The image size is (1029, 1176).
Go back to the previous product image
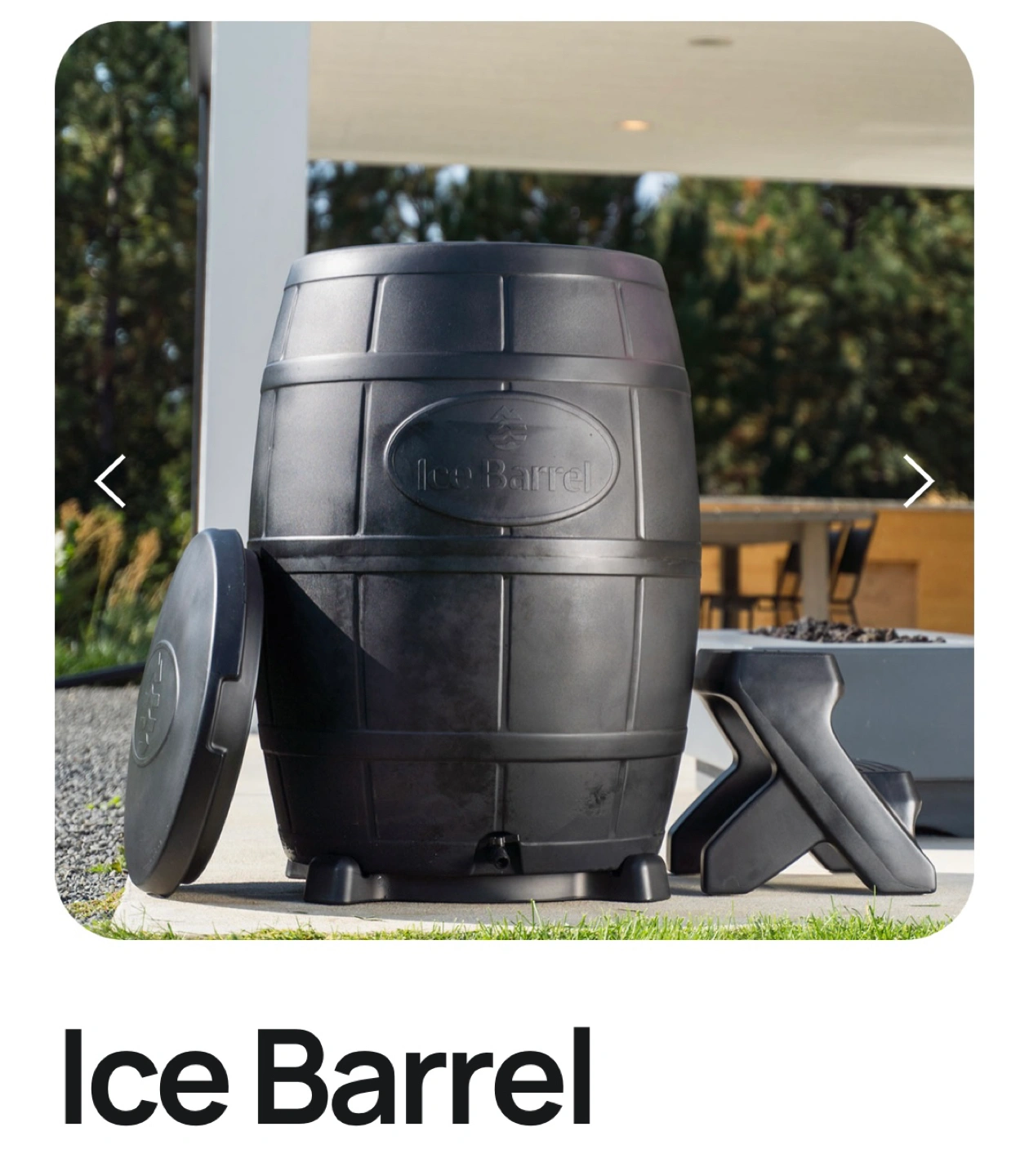click(x=110, y=482)
